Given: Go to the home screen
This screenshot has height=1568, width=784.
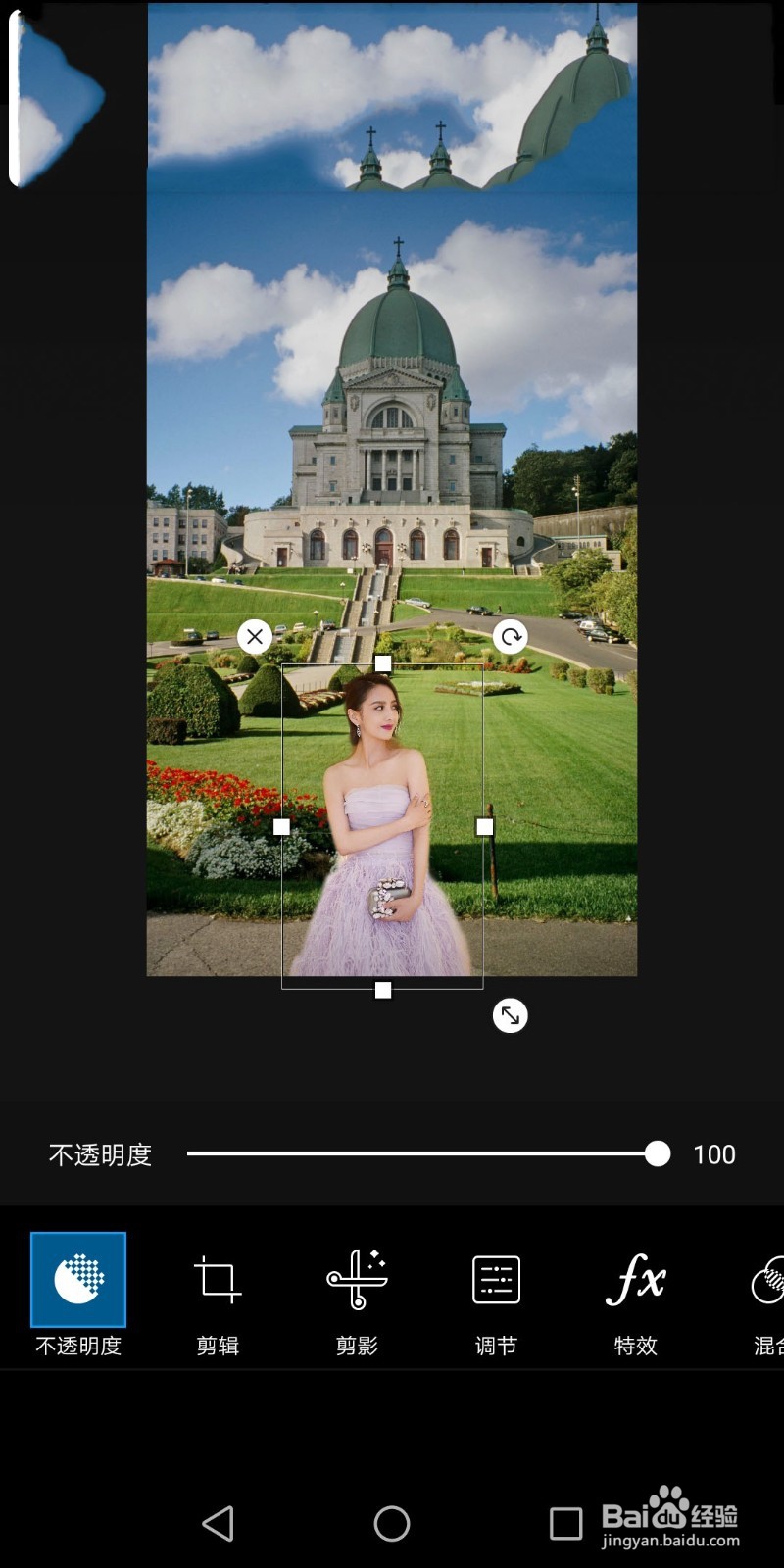Looking at the screenshot, I should 392,1523.
